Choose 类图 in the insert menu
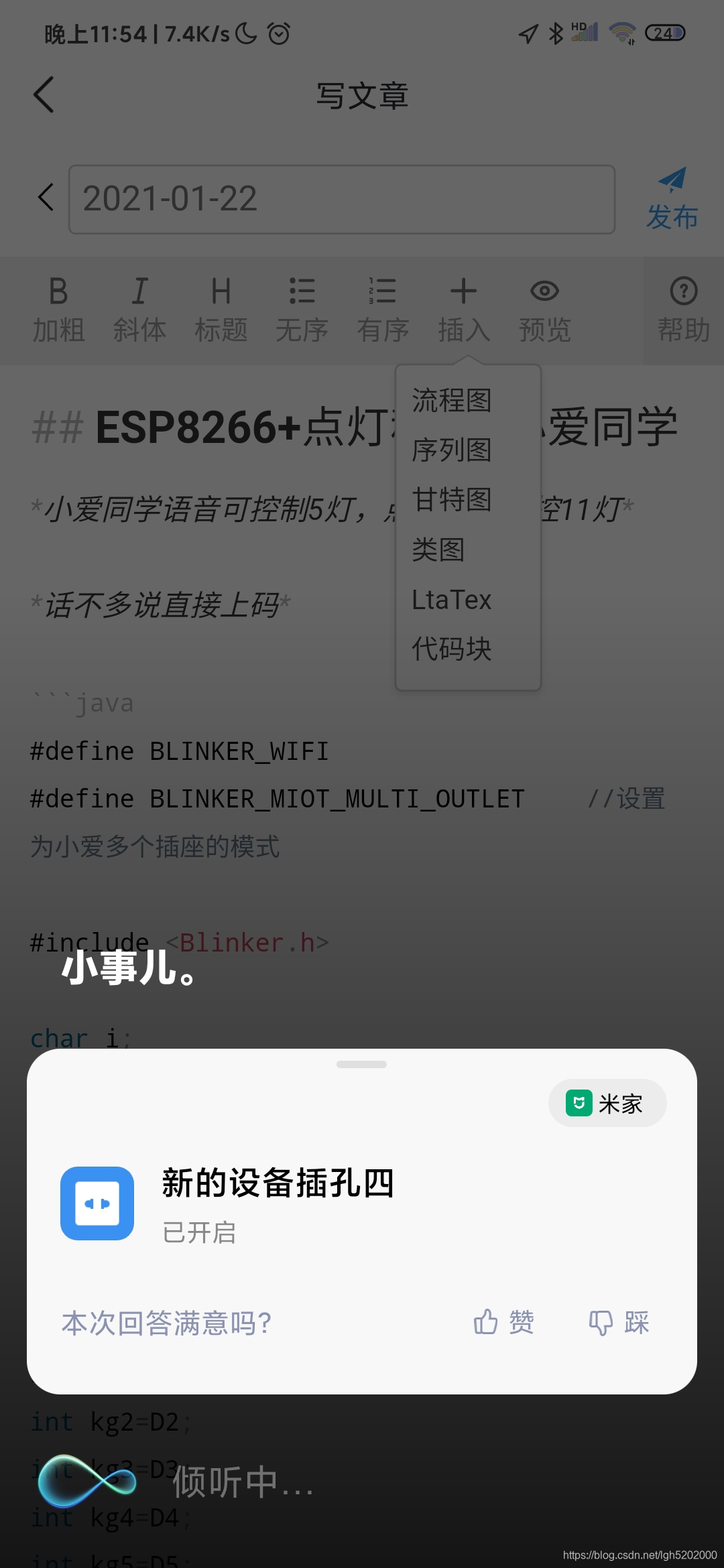This screenshot has height=1568, width=724. point(438,549)
